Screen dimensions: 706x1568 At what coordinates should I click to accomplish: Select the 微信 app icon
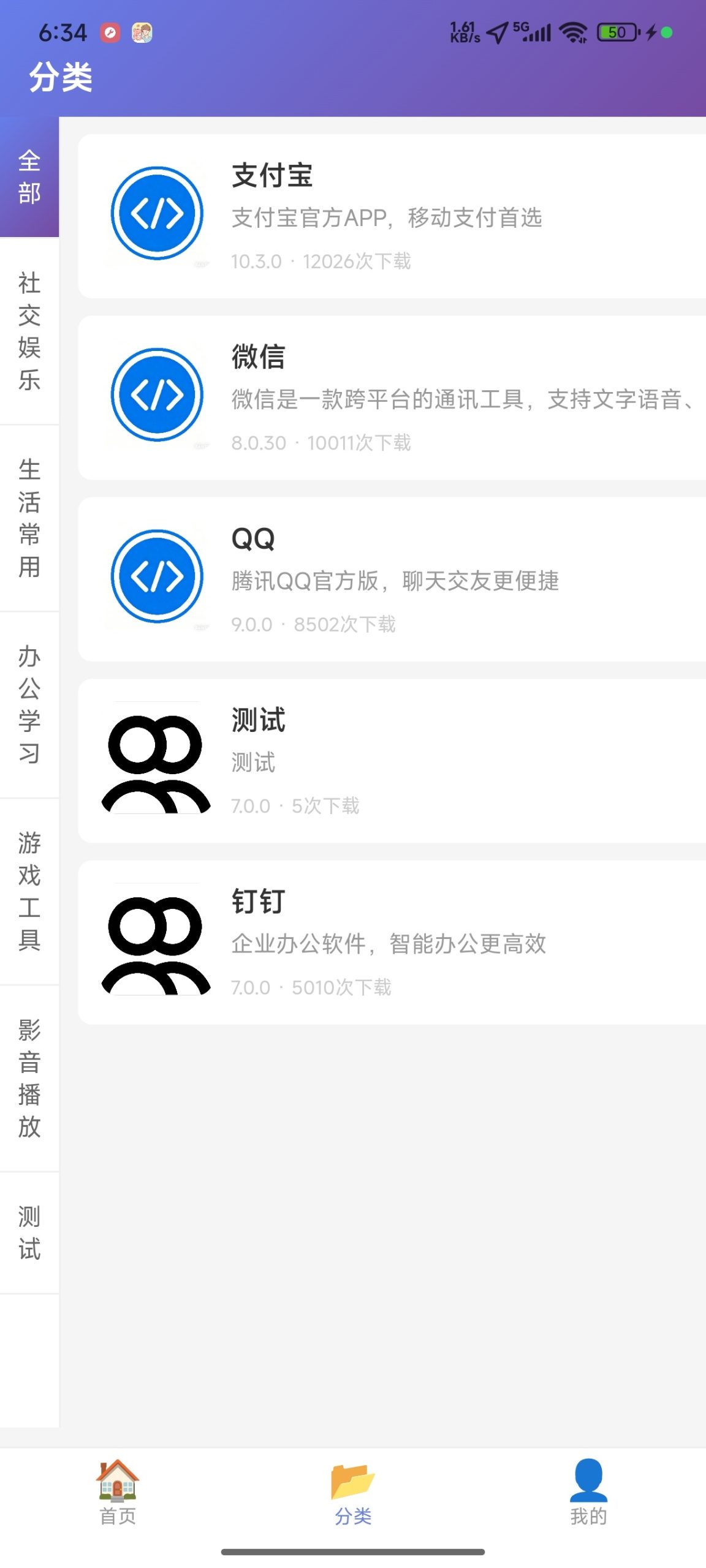tap(155, 395)
